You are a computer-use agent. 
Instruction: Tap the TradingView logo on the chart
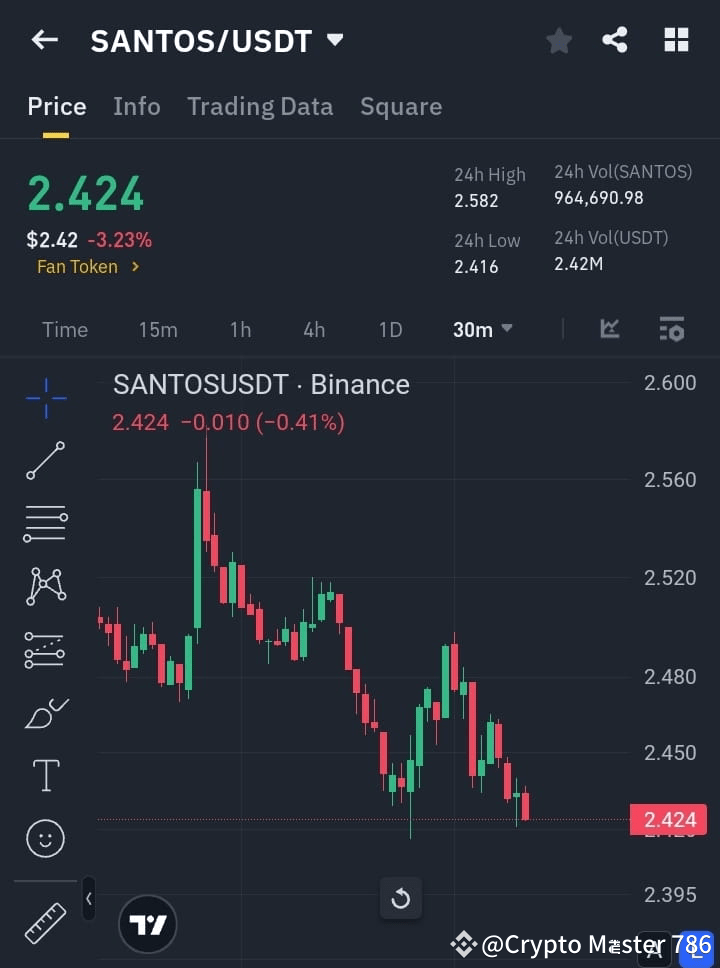point(148,924)
